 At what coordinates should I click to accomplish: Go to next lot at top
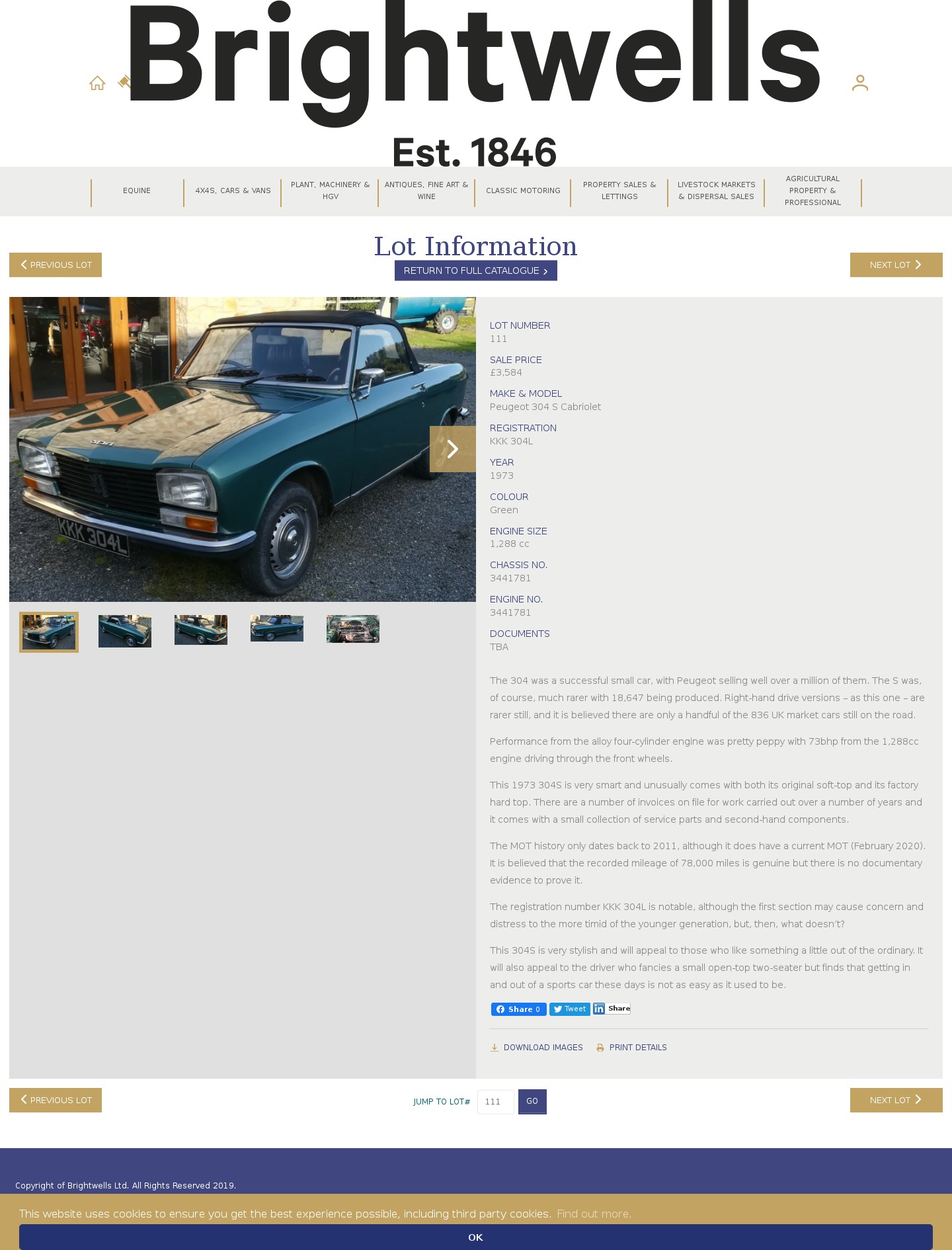(896, 265)
